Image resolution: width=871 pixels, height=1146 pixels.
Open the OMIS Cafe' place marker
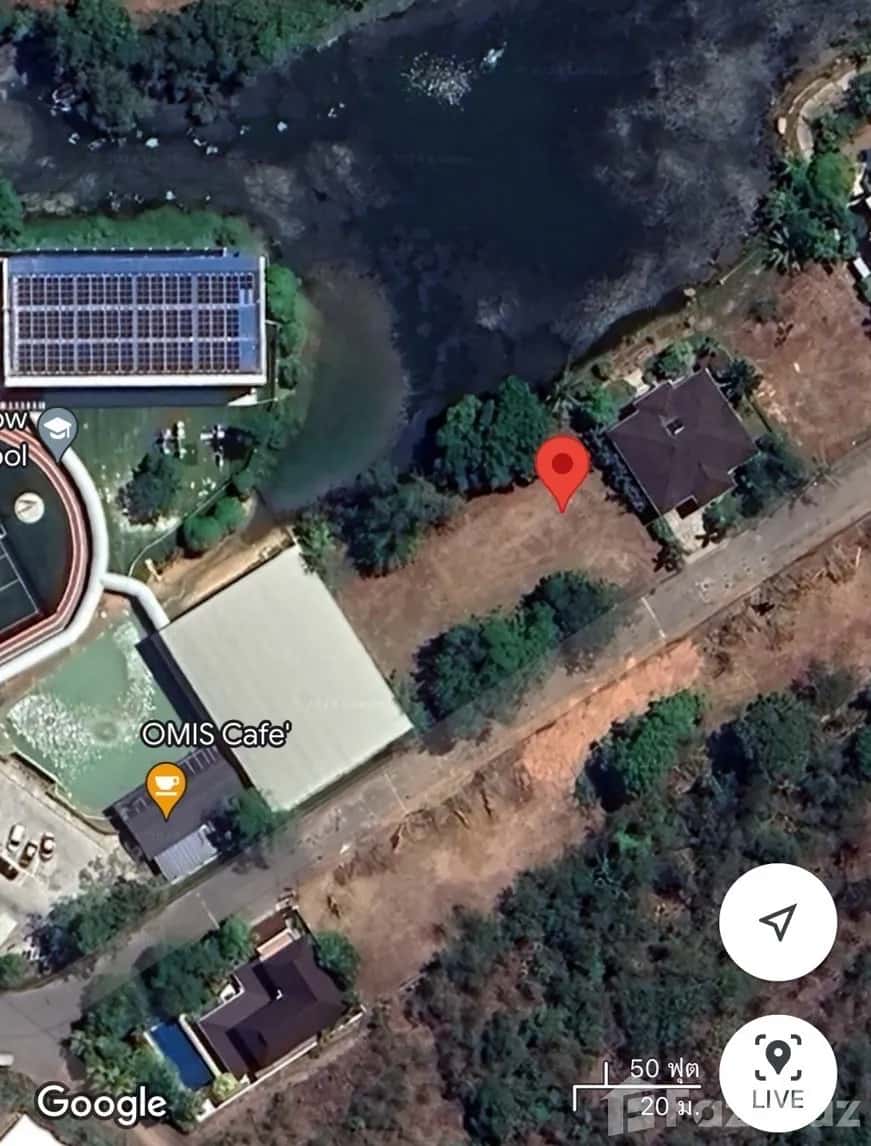tap(166, 786)
